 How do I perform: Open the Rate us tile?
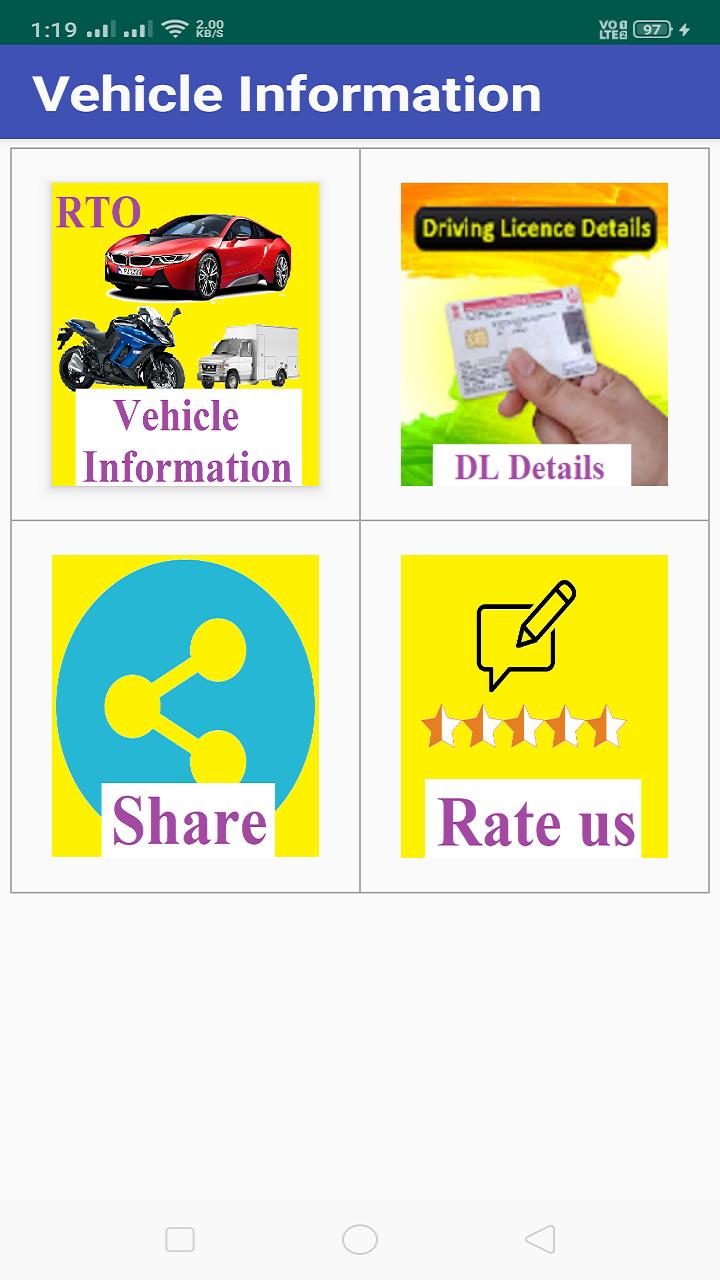[x=534, y=706]
